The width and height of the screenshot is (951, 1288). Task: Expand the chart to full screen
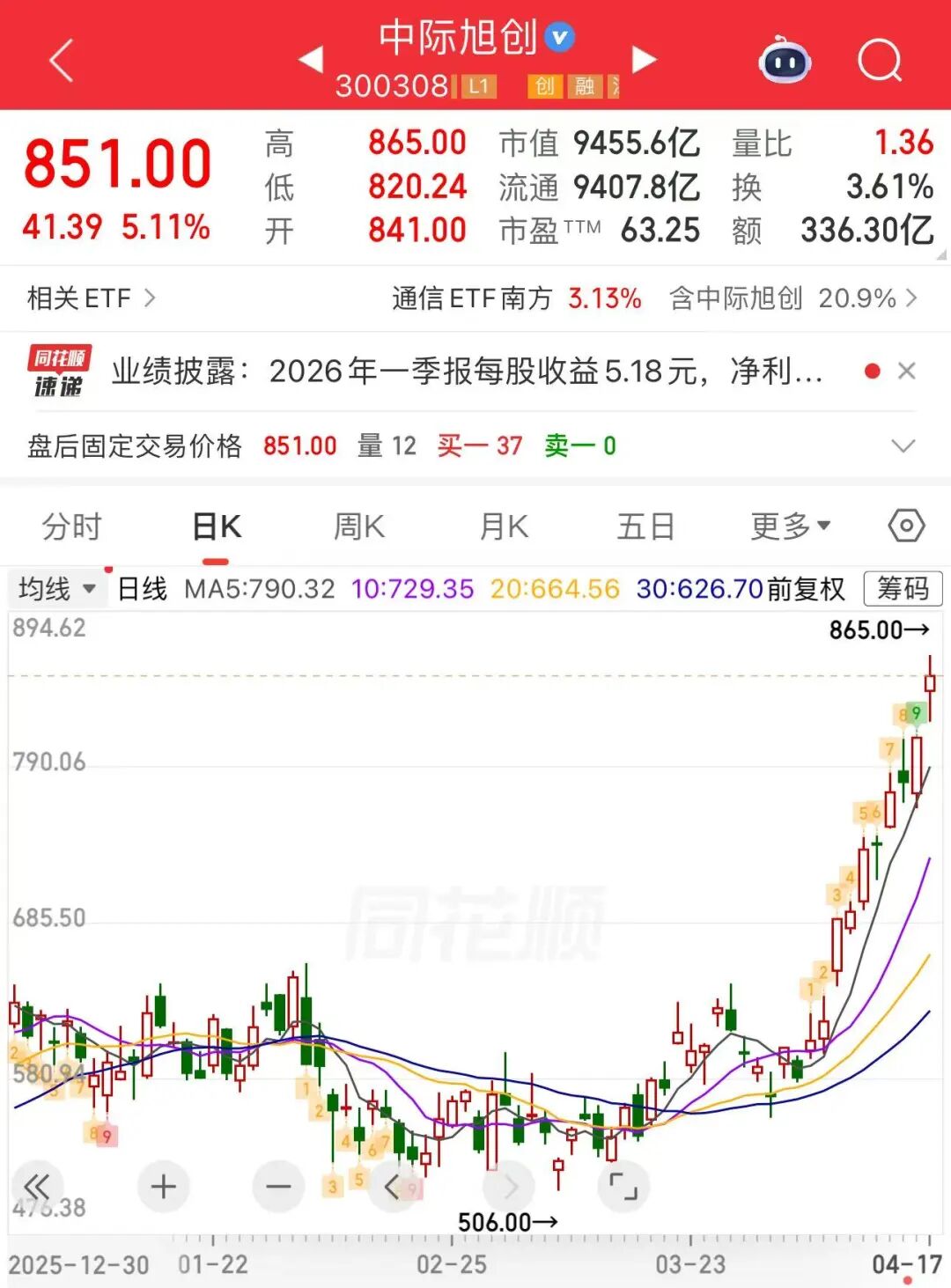pyautogui.click(x=623, y=1187)
